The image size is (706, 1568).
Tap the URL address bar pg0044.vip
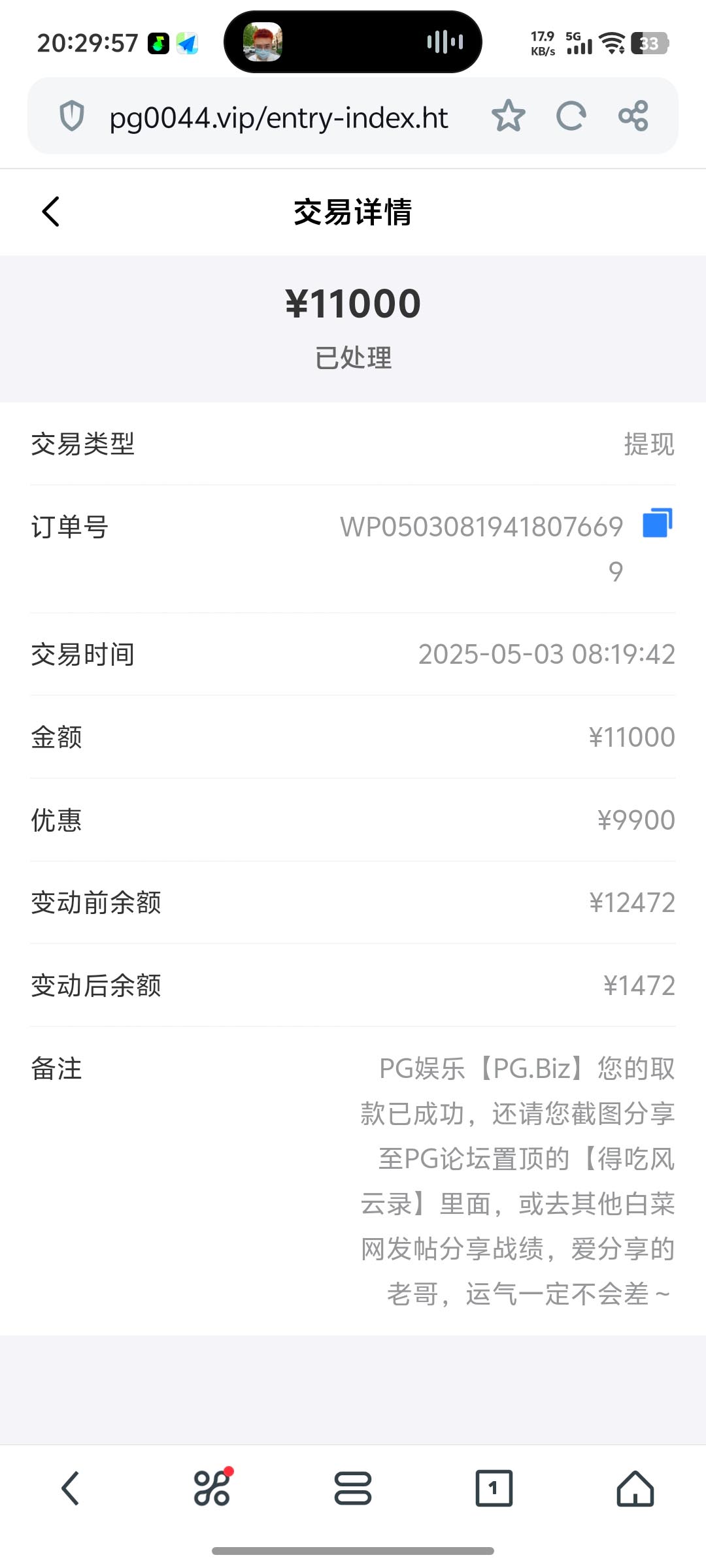(x=278, y=118)
